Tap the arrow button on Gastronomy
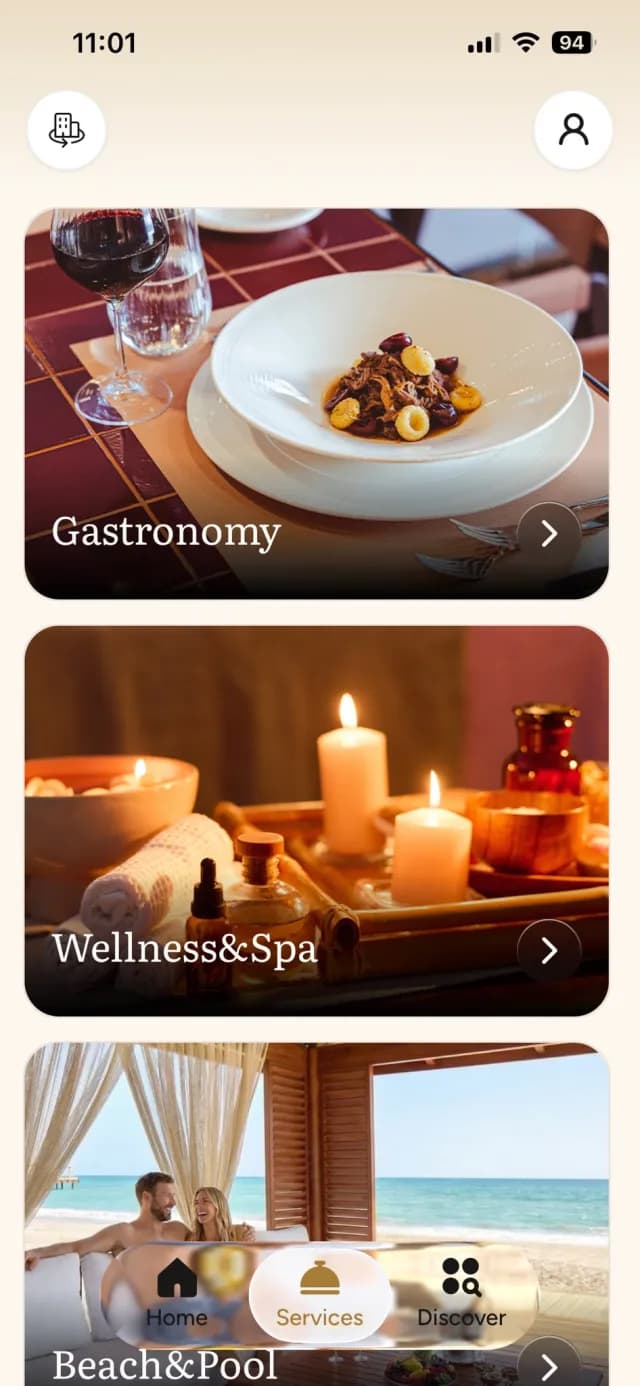 pyautogui.click(x=549, y=534)
